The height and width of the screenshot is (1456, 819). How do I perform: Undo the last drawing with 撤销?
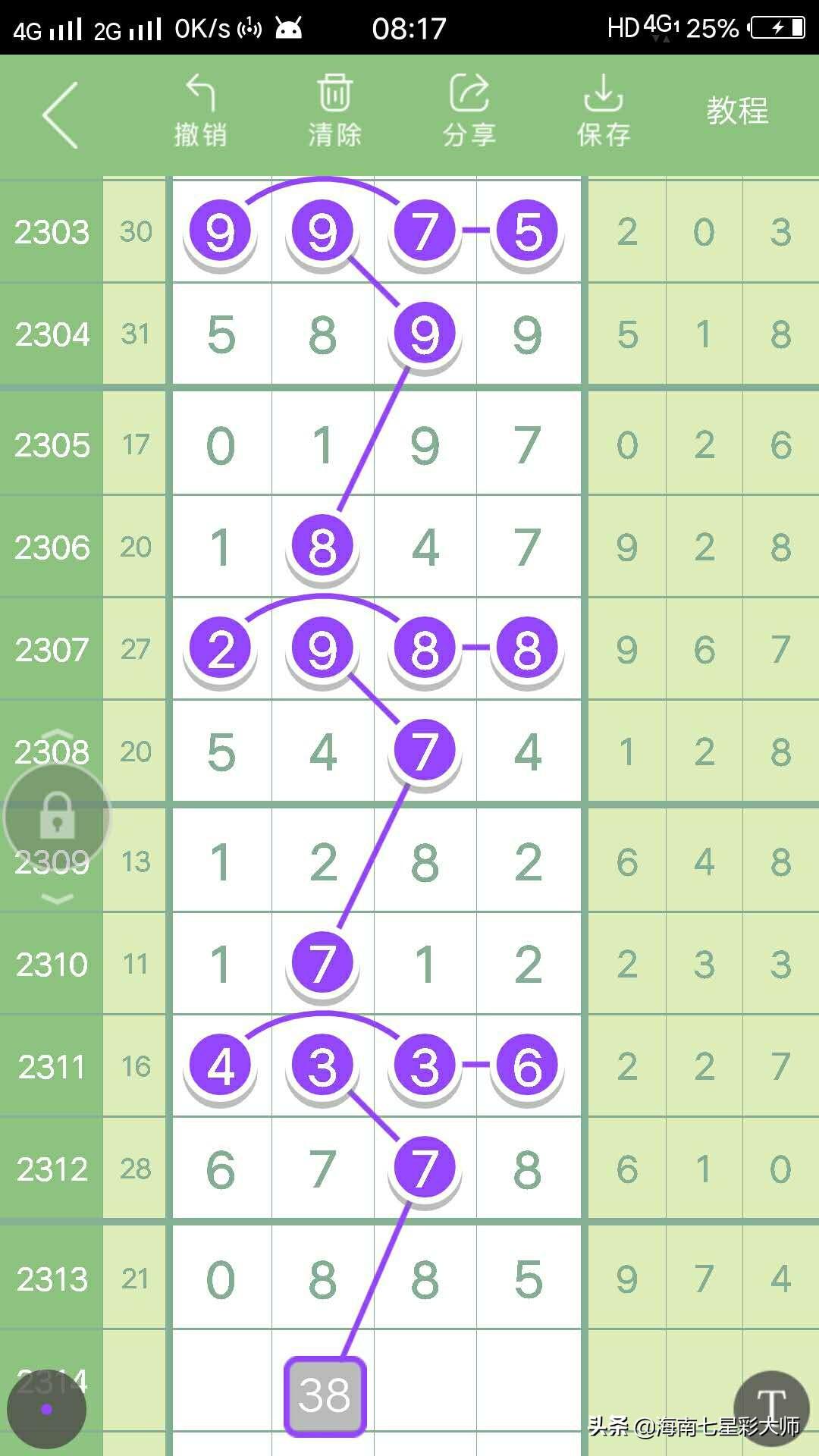201,111
